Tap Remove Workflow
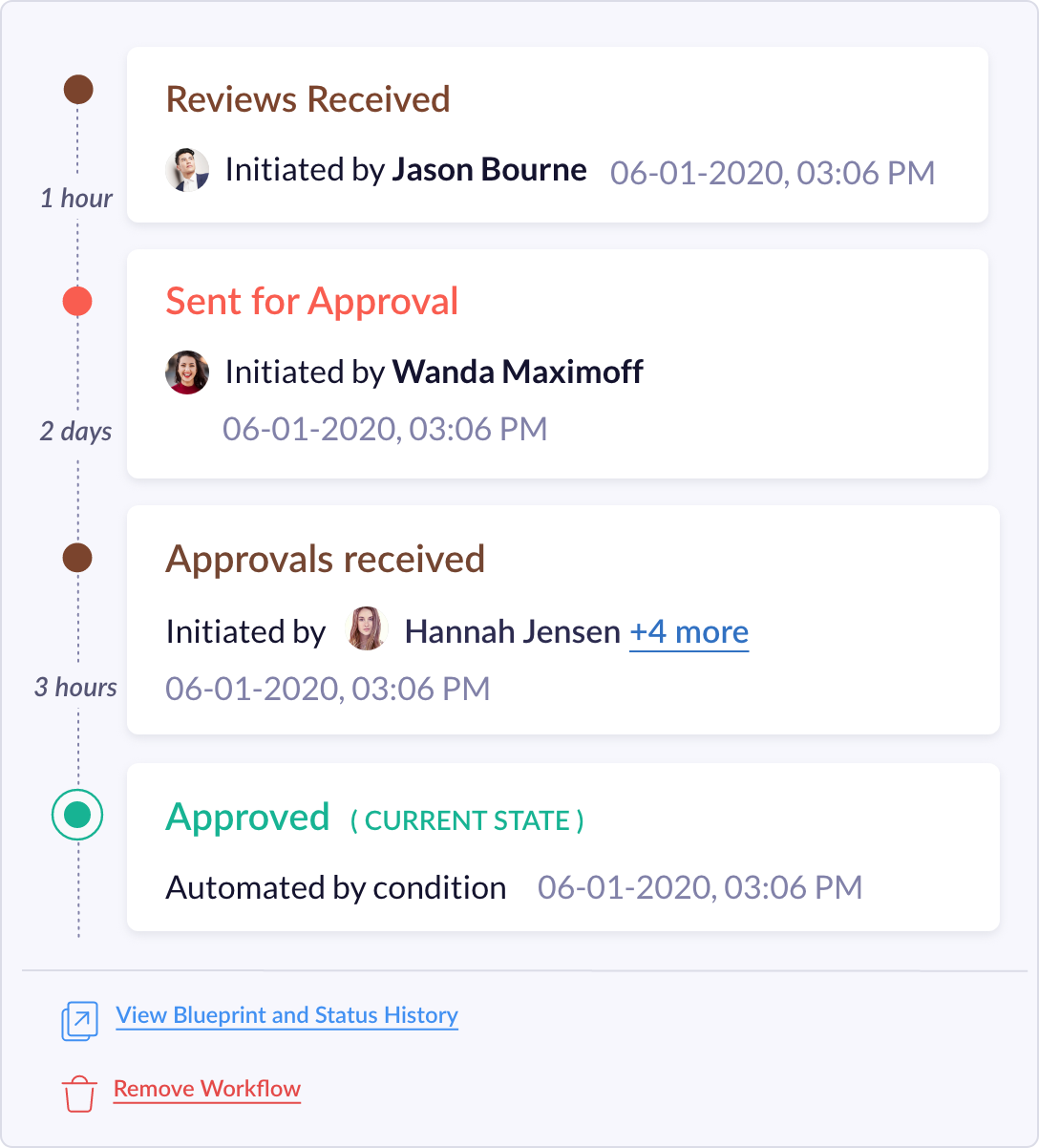 click(206, 1089)
